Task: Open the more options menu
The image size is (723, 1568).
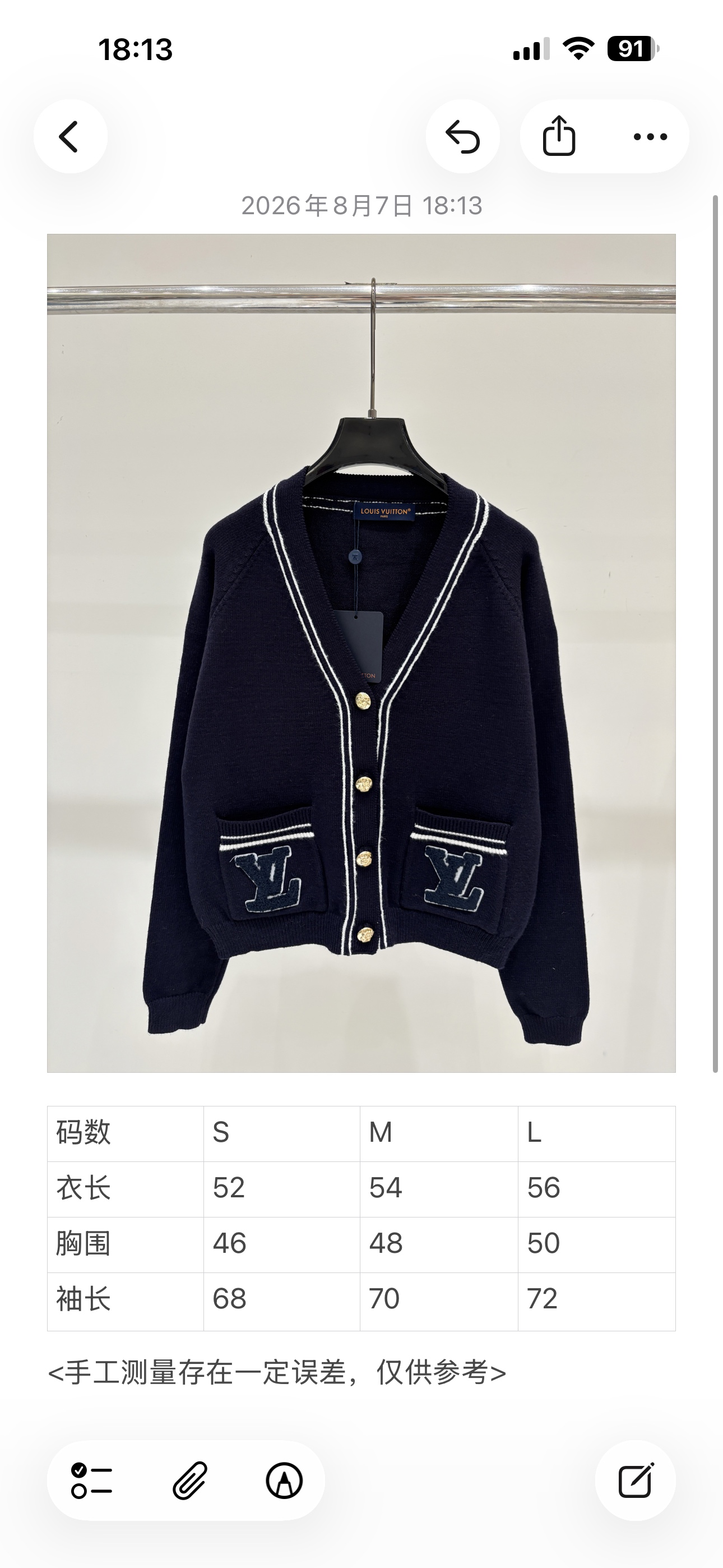Action: [650, 136]
